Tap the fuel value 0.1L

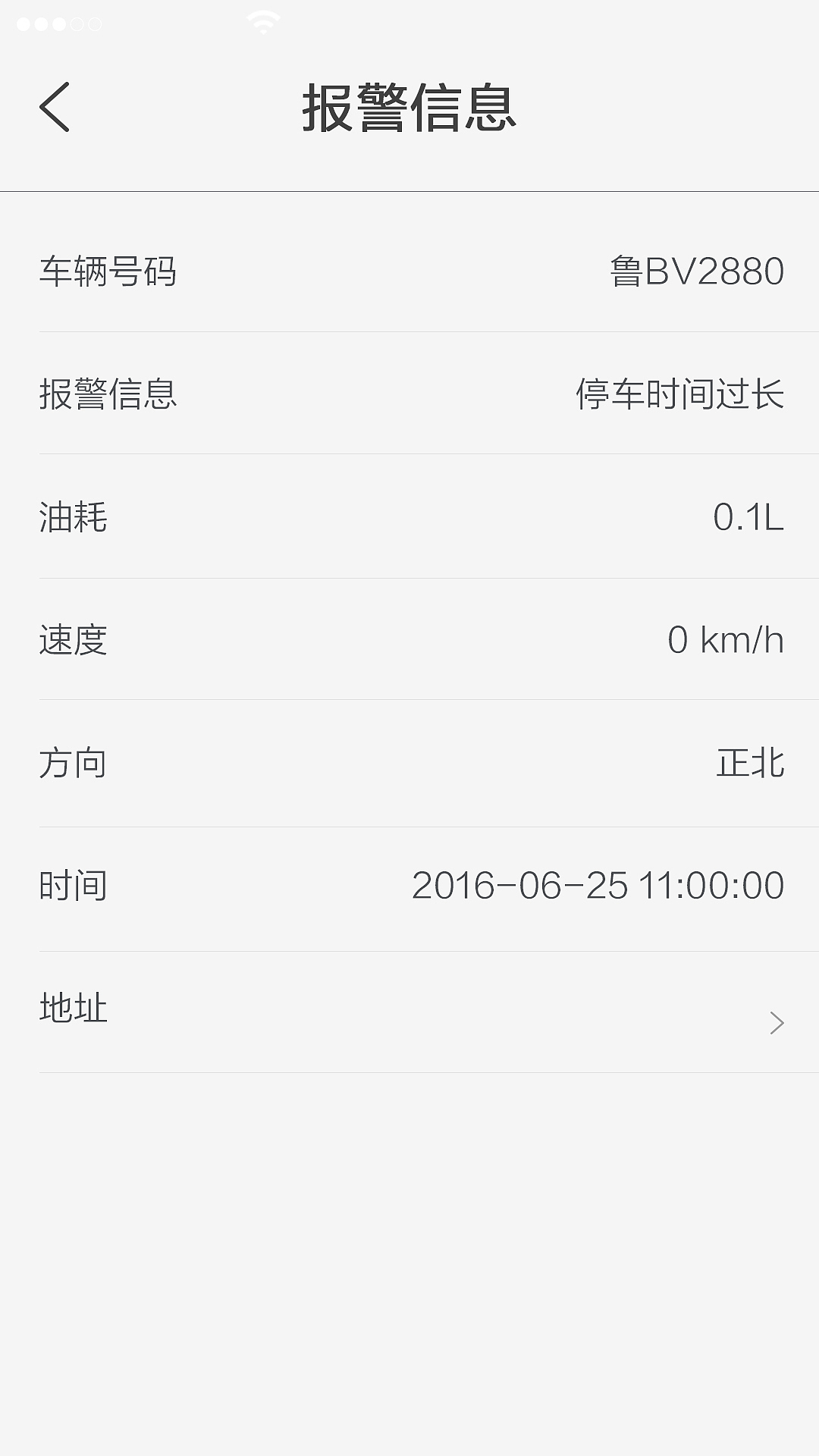click(747, 517)
